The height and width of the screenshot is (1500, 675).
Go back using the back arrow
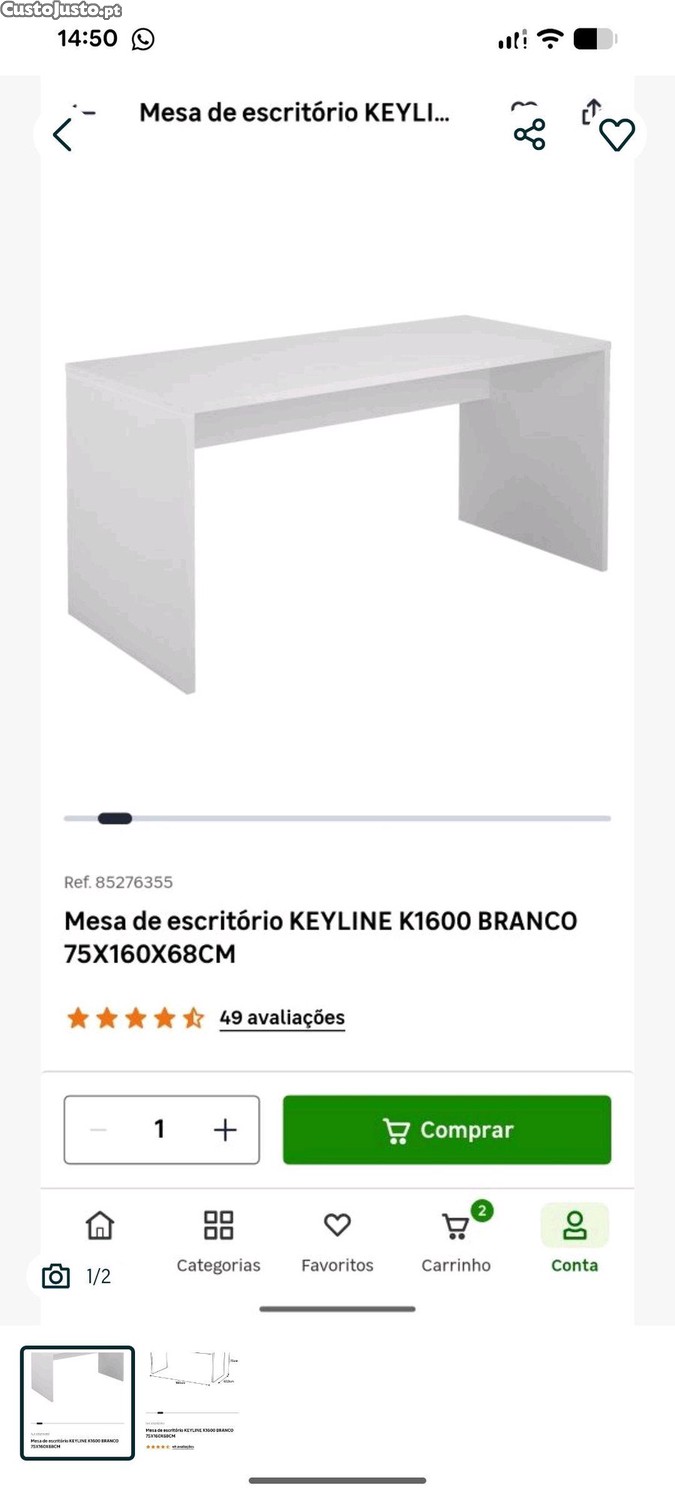point(63,134)
